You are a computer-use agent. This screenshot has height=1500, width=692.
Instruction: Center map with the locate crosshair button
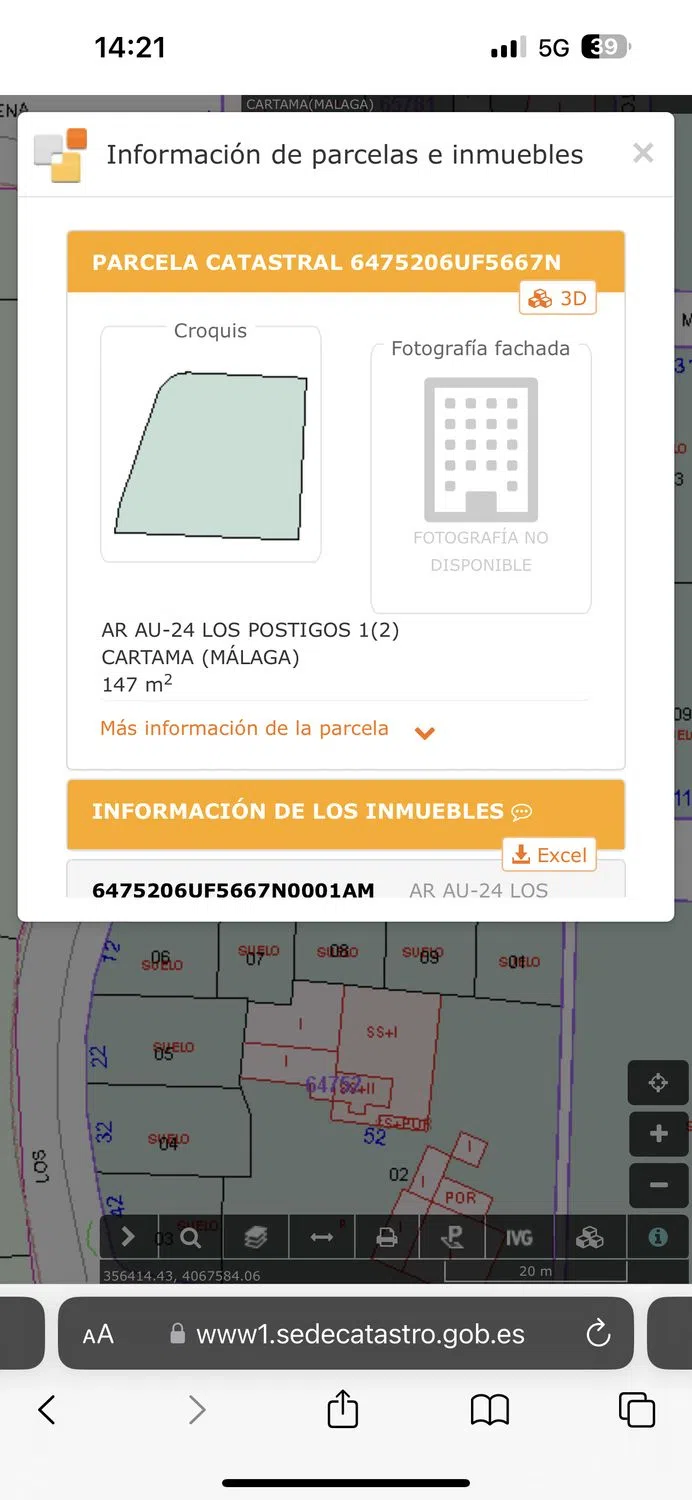point(658,1083)
